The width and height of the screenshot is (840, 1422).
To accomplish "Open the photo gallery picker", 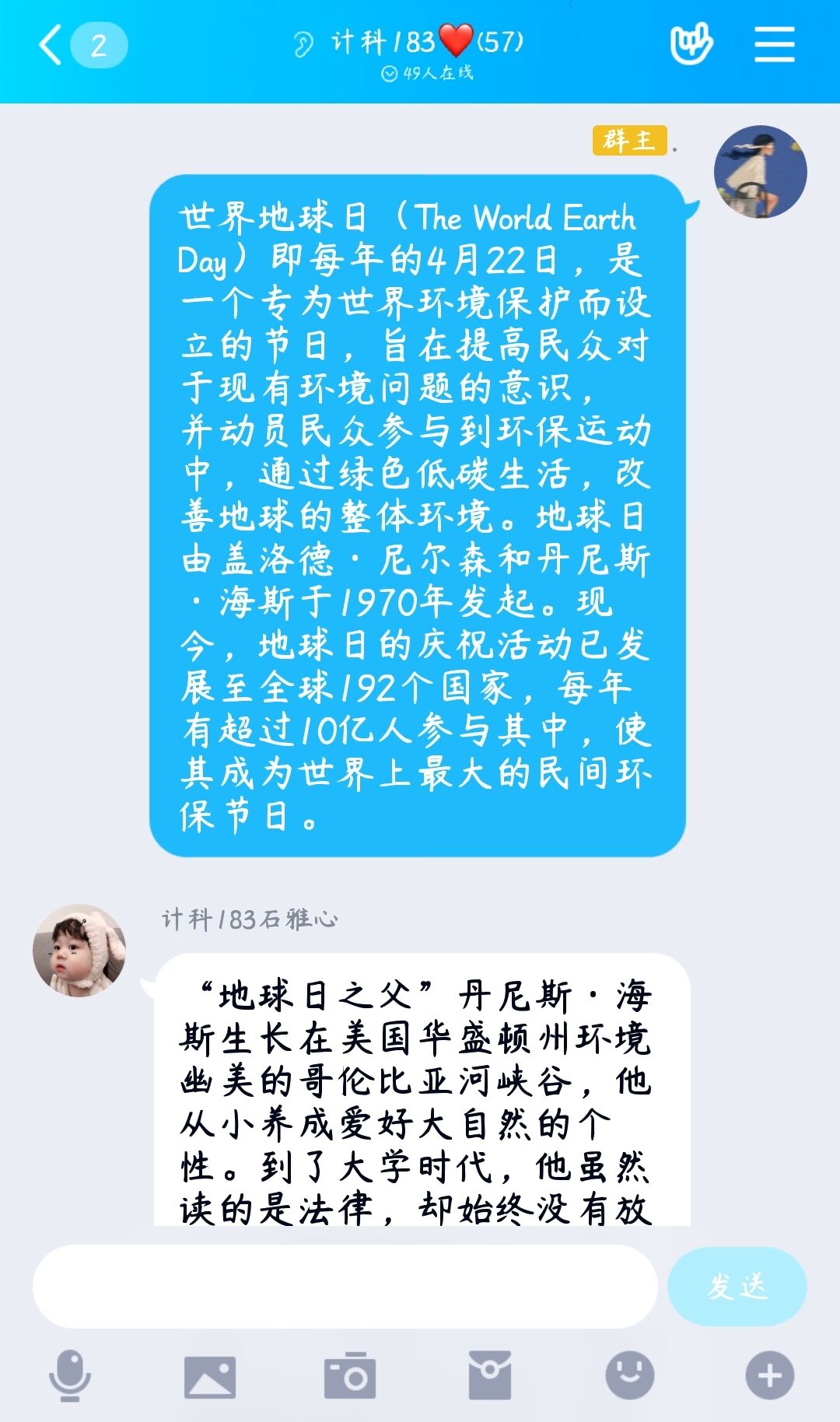I will (209, 1376).
